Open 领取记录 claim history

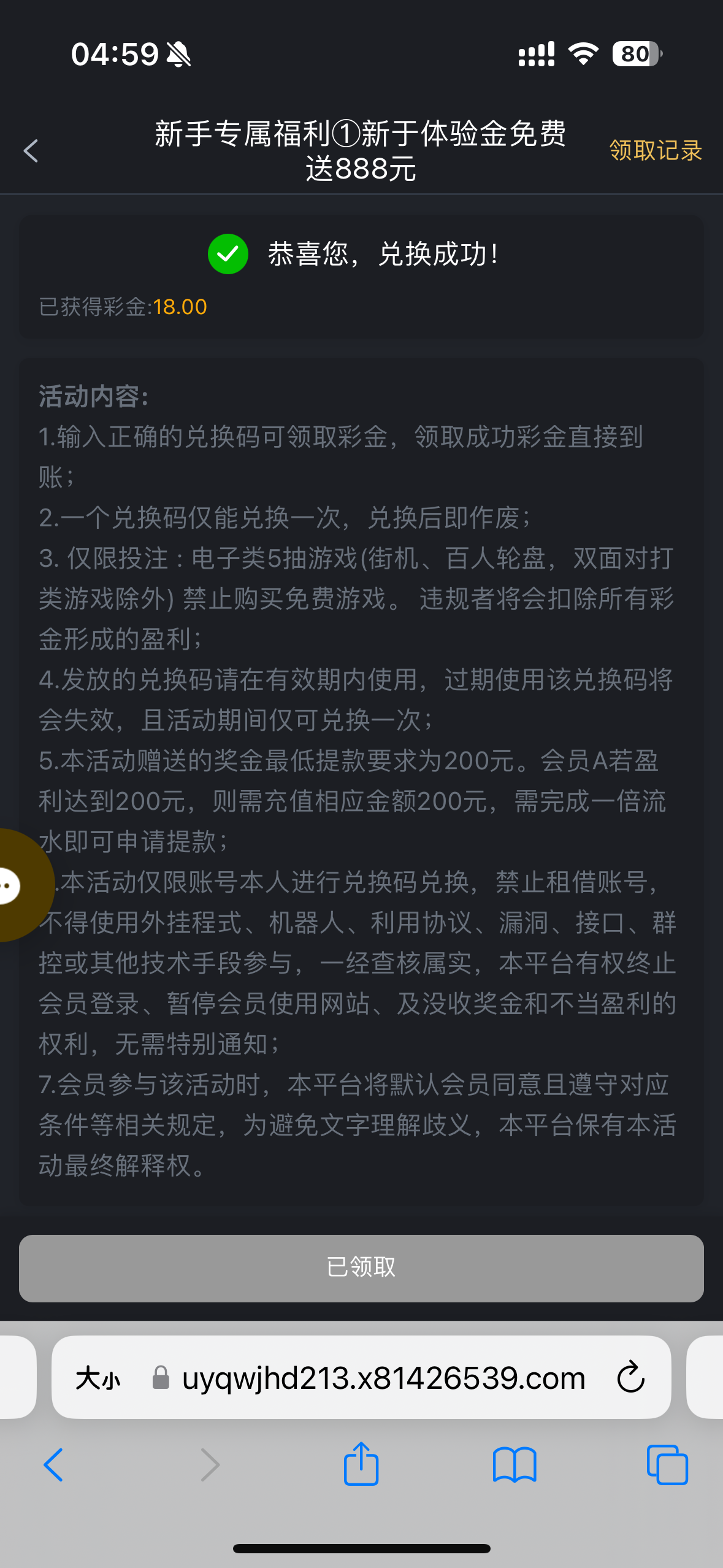pos(655,150)
